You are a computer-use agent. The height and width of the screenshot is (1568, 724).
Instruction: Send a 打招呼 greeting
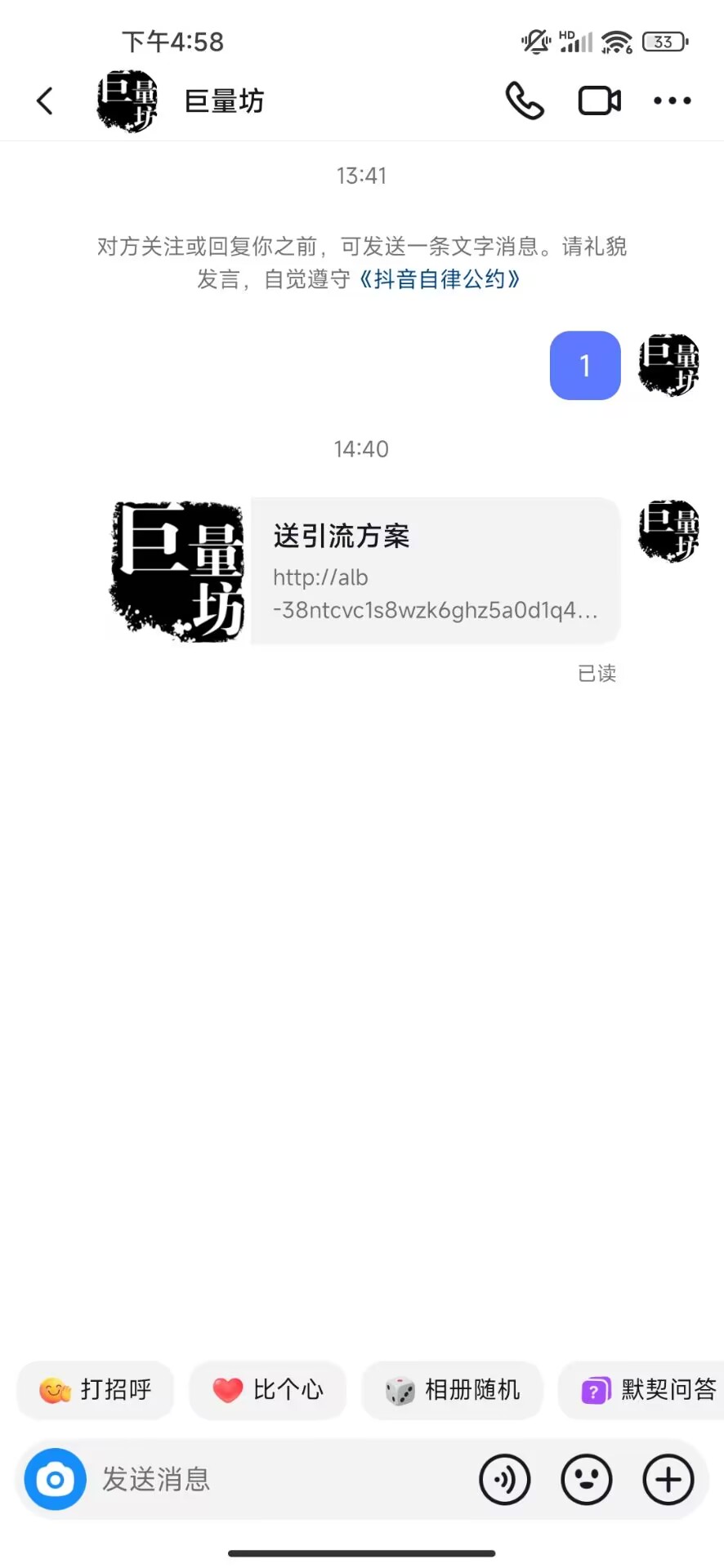95,1390
